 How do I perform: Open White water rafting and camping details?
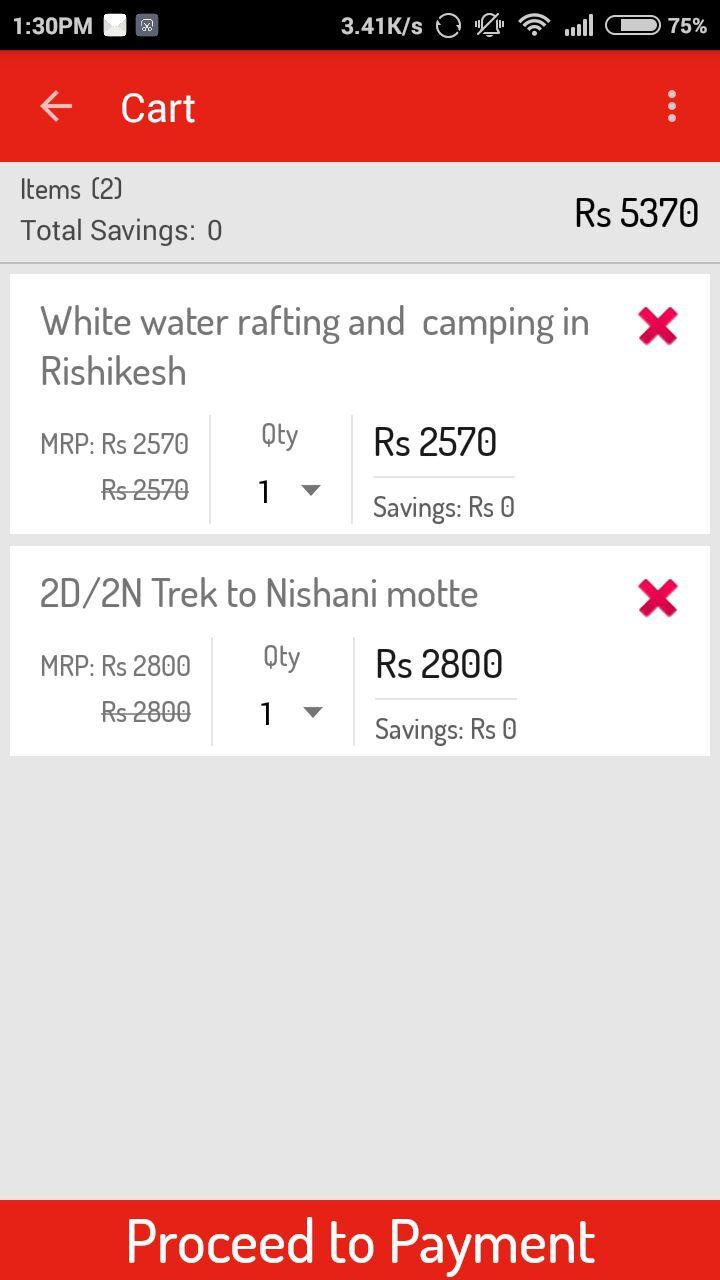[315, 346]
